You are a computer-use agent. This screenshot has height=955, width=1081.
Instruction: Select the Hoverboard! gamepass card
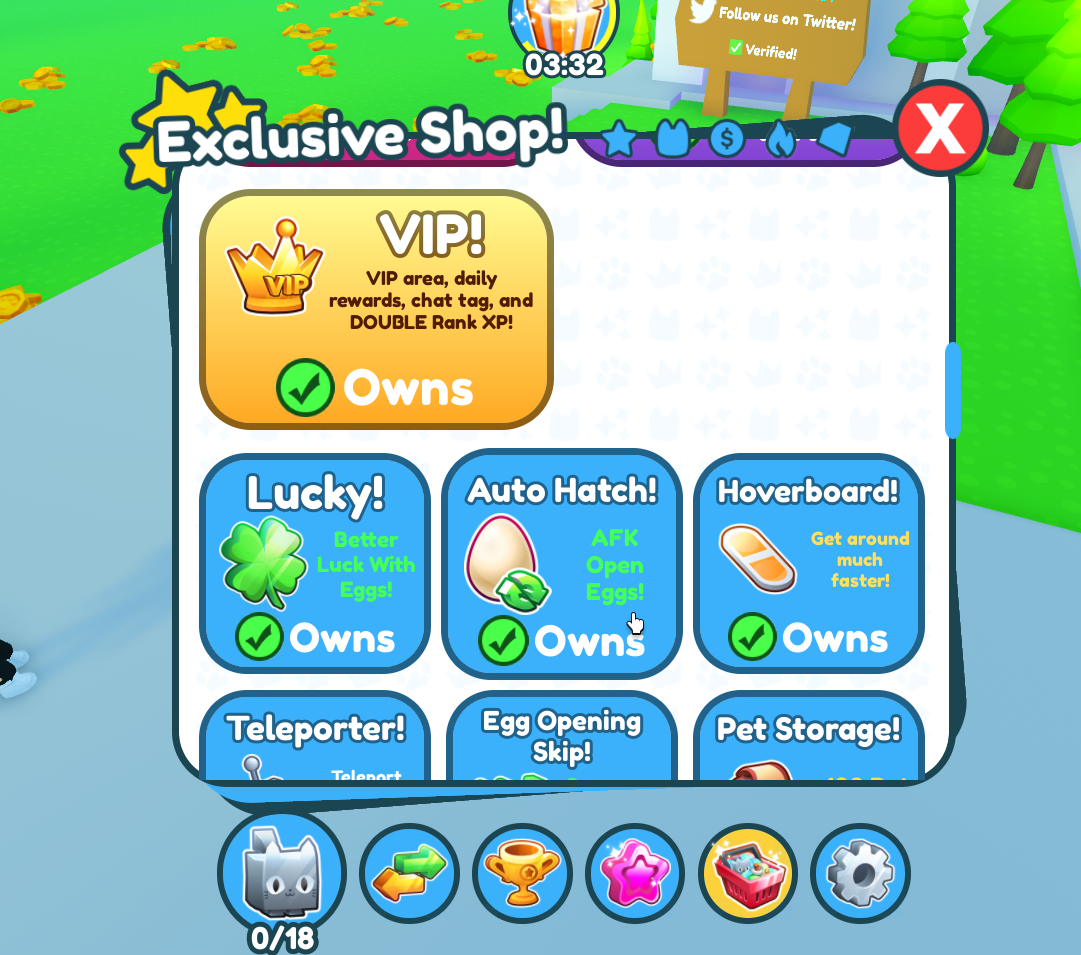click(x=808, y=563)
